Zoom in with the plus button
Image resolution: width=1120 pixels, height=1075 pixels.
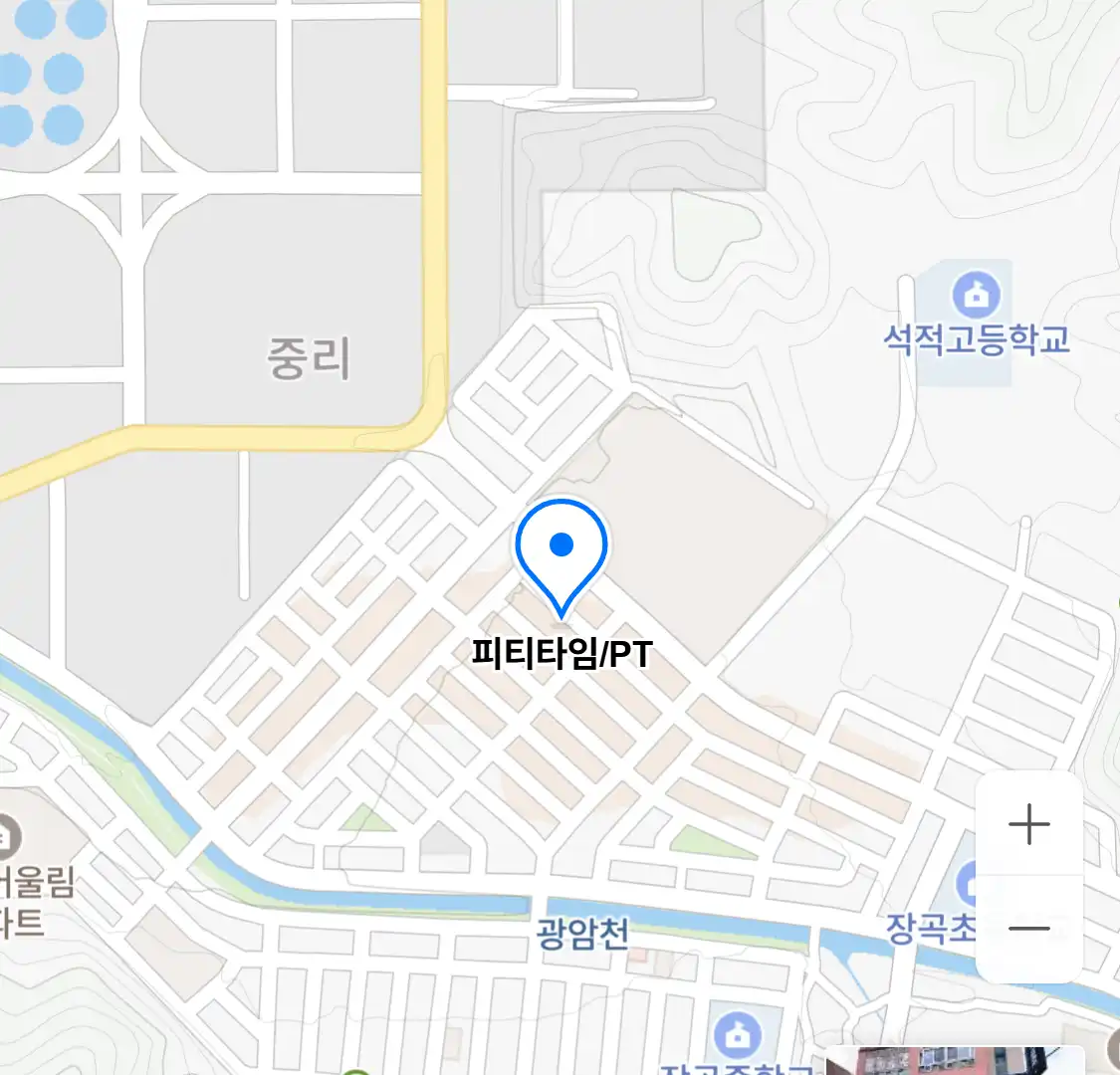tap(1028, 825)
